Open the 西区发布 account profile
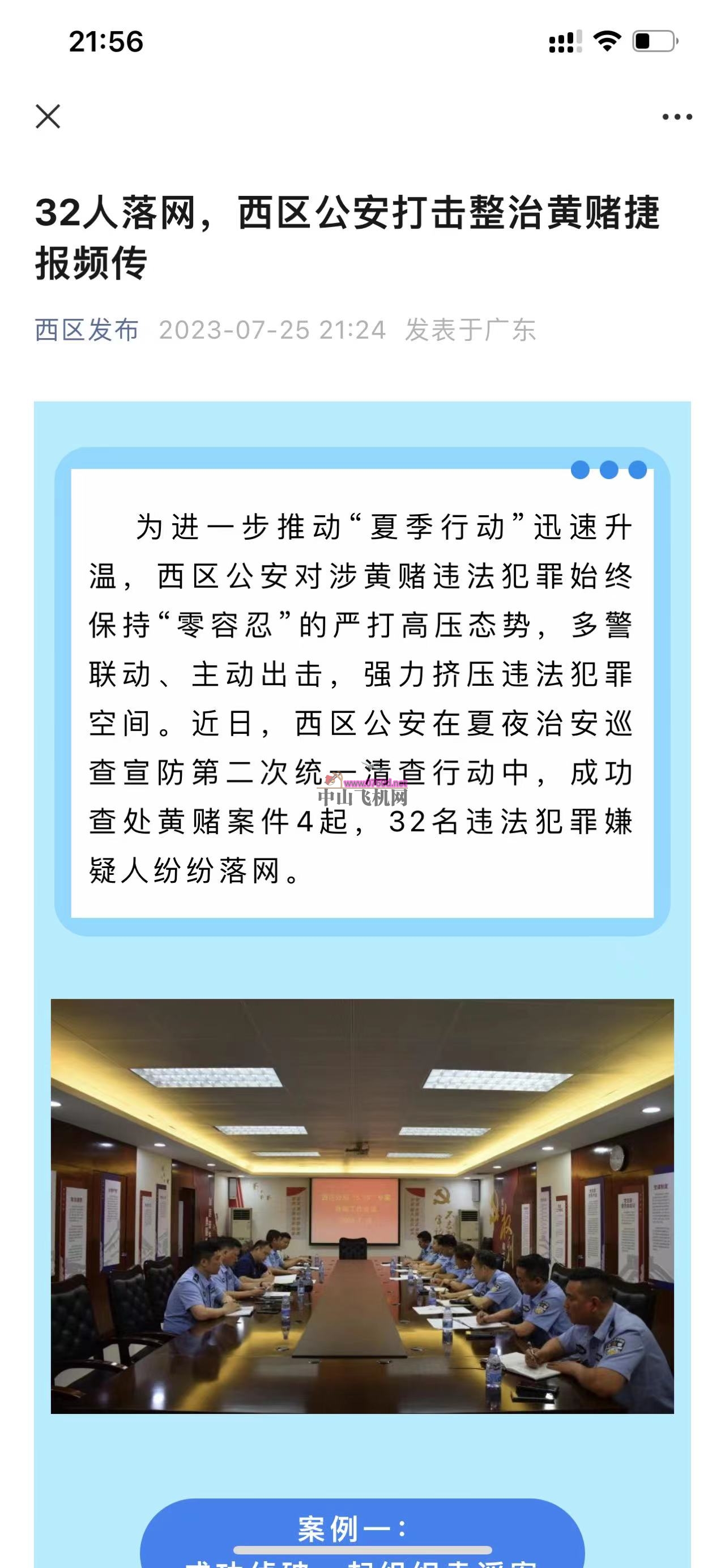Image resolution: width=725 pixels, height=1568 pixels. click(87, 330)
